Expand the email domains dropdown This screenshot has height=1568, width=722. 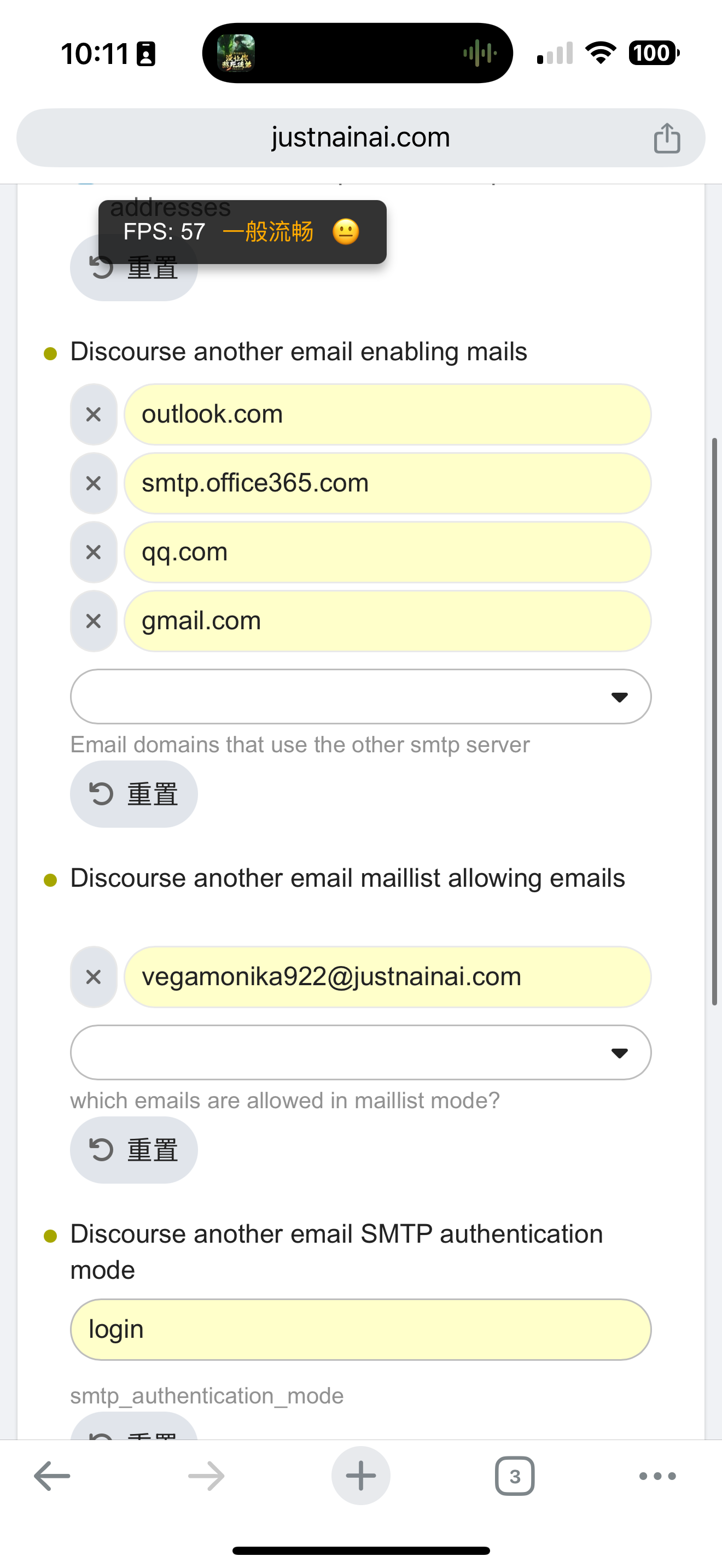360,697
